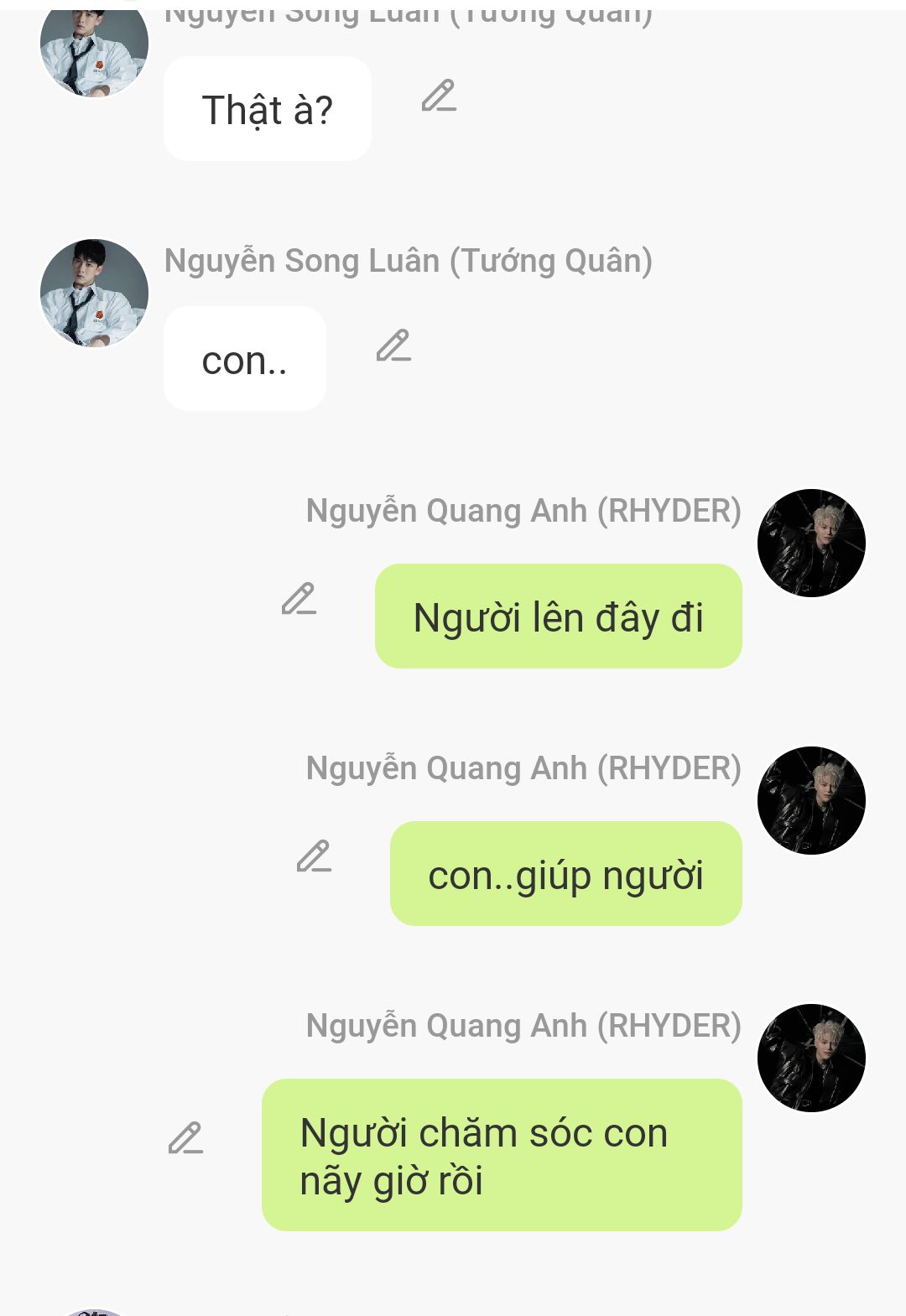
Task: Edit the 'con..giúp người' message
Action: coord(314,856)
